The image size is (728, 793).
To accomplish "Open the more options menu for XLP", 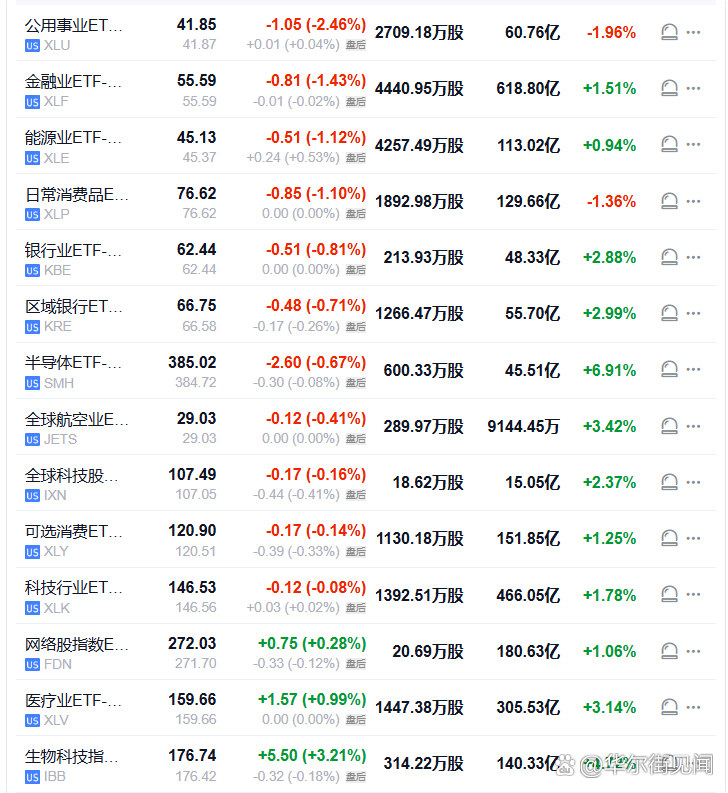I will (x=693, y=201).
